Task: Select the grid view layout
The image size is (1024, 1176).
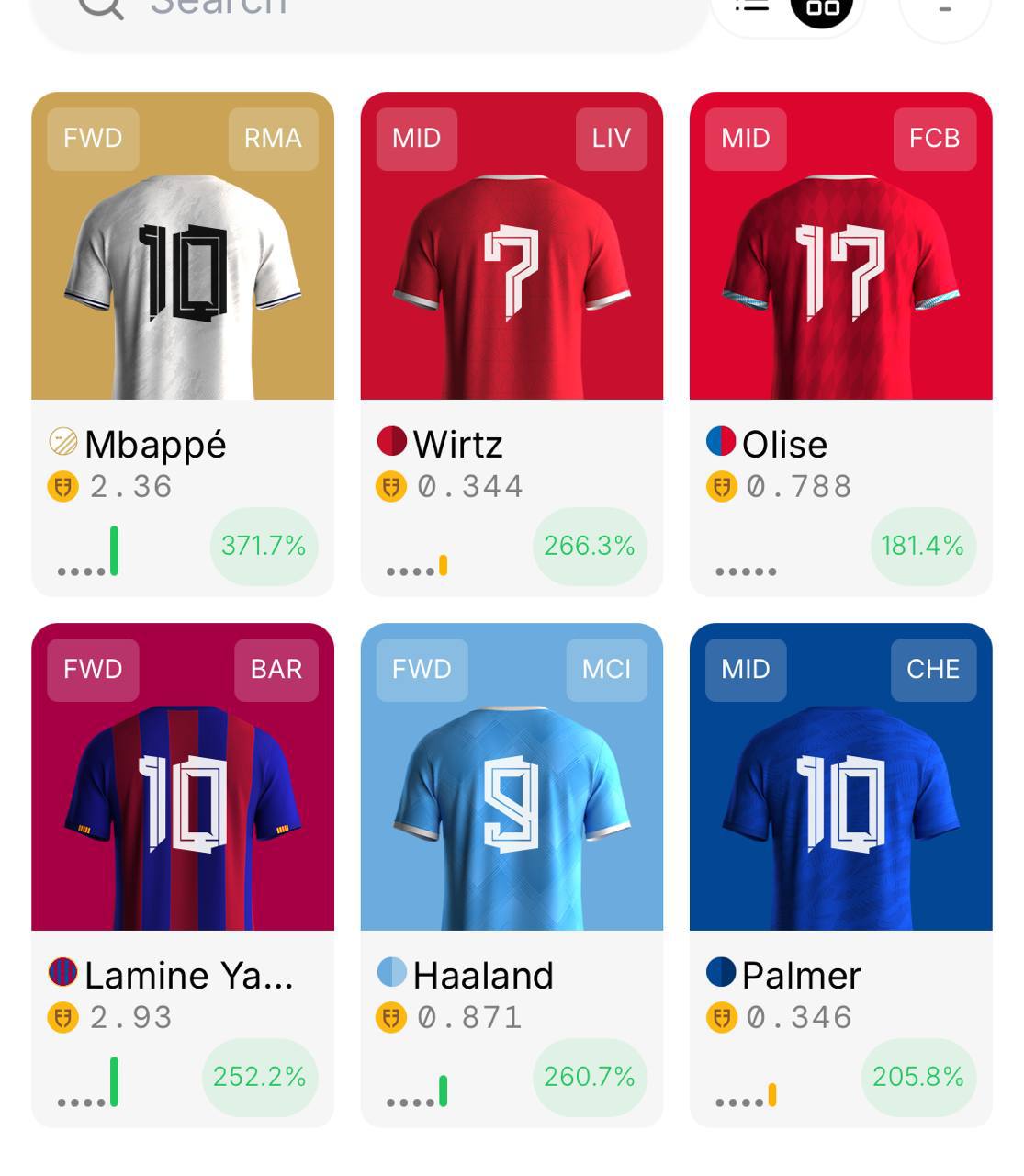Action: [822, 9]
